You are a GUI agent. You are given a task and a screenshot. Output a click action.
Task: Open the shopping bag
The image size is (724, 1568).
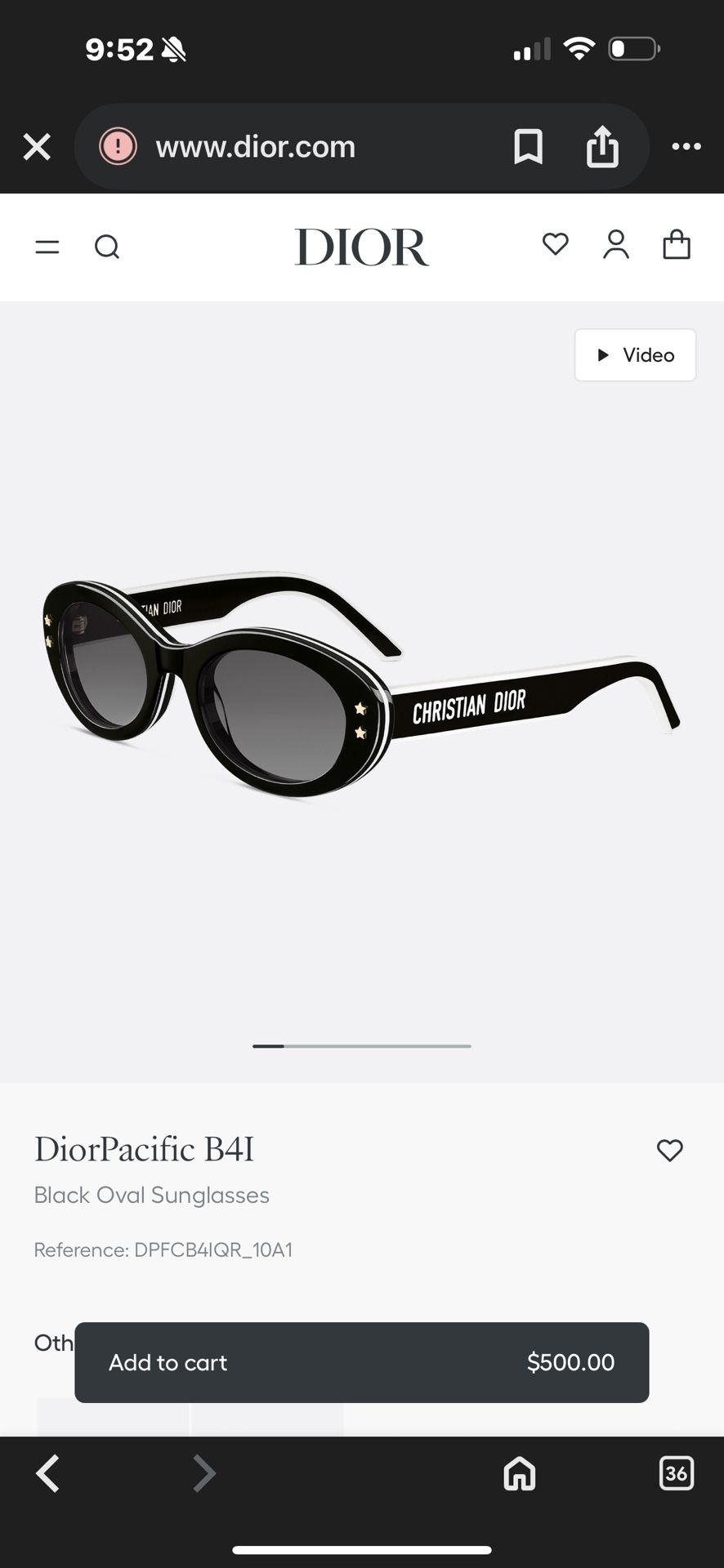pos(677,246)
